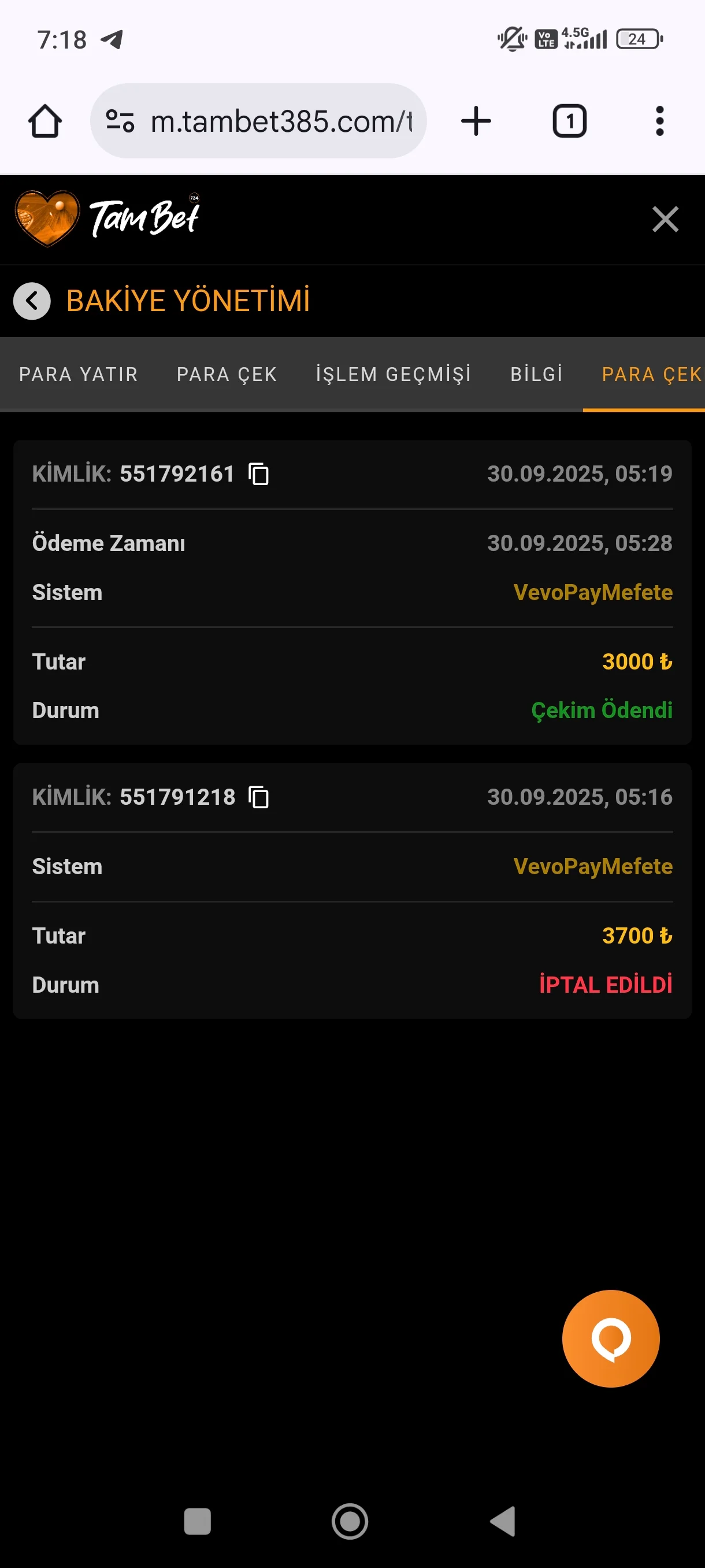Switch to the Para Yatır tab
The width and height of the screenshot is (705, 1568).
(x=79, y=373)
